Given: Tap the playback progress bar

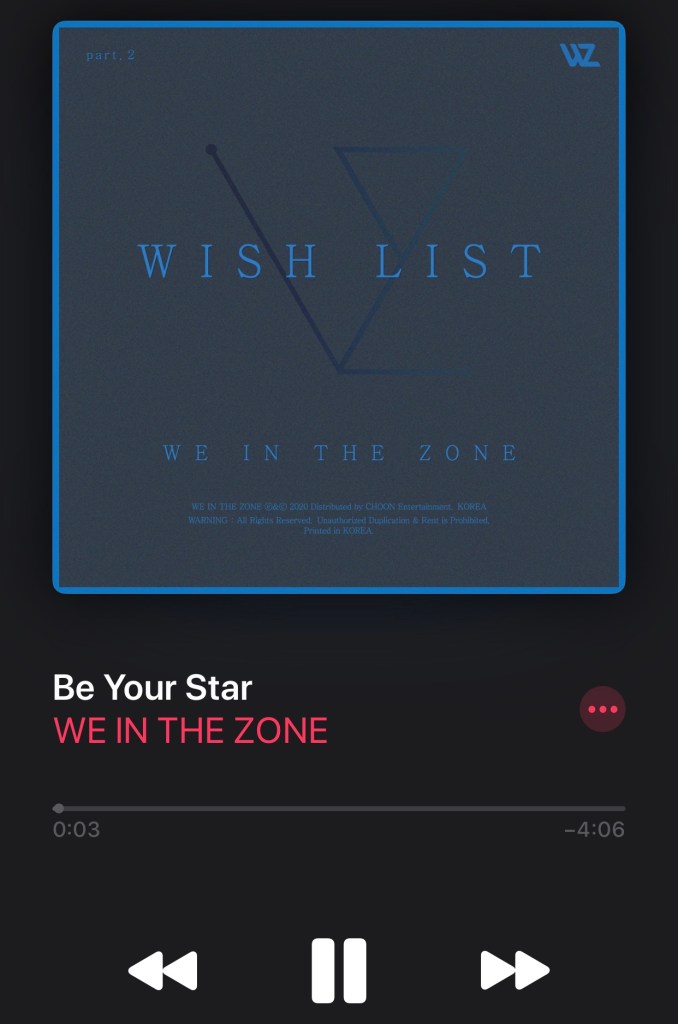Looking at the screenshot, I should point(339,808).
